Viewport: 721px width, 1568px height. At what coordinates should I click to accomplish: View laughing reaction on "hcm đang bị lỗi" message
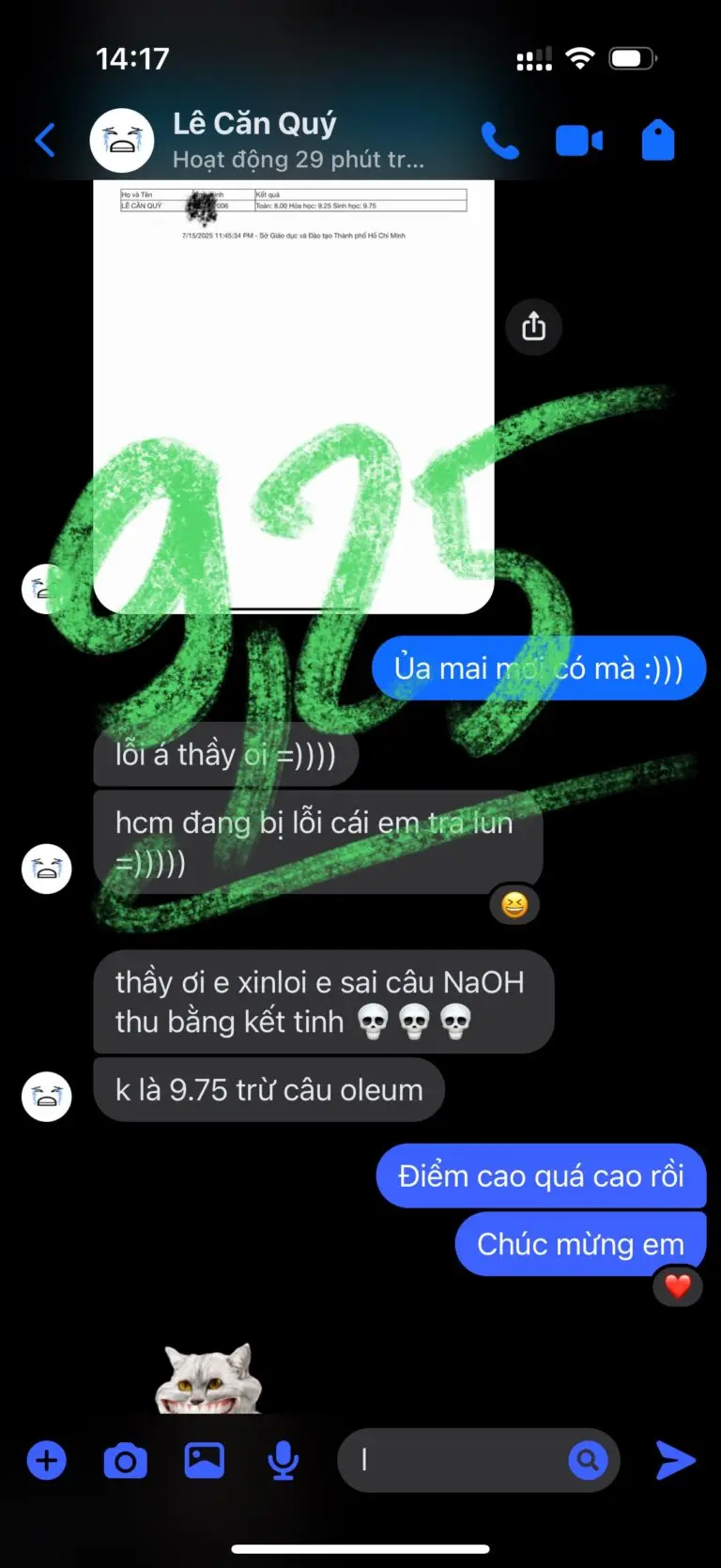click(x=514, y=905)
